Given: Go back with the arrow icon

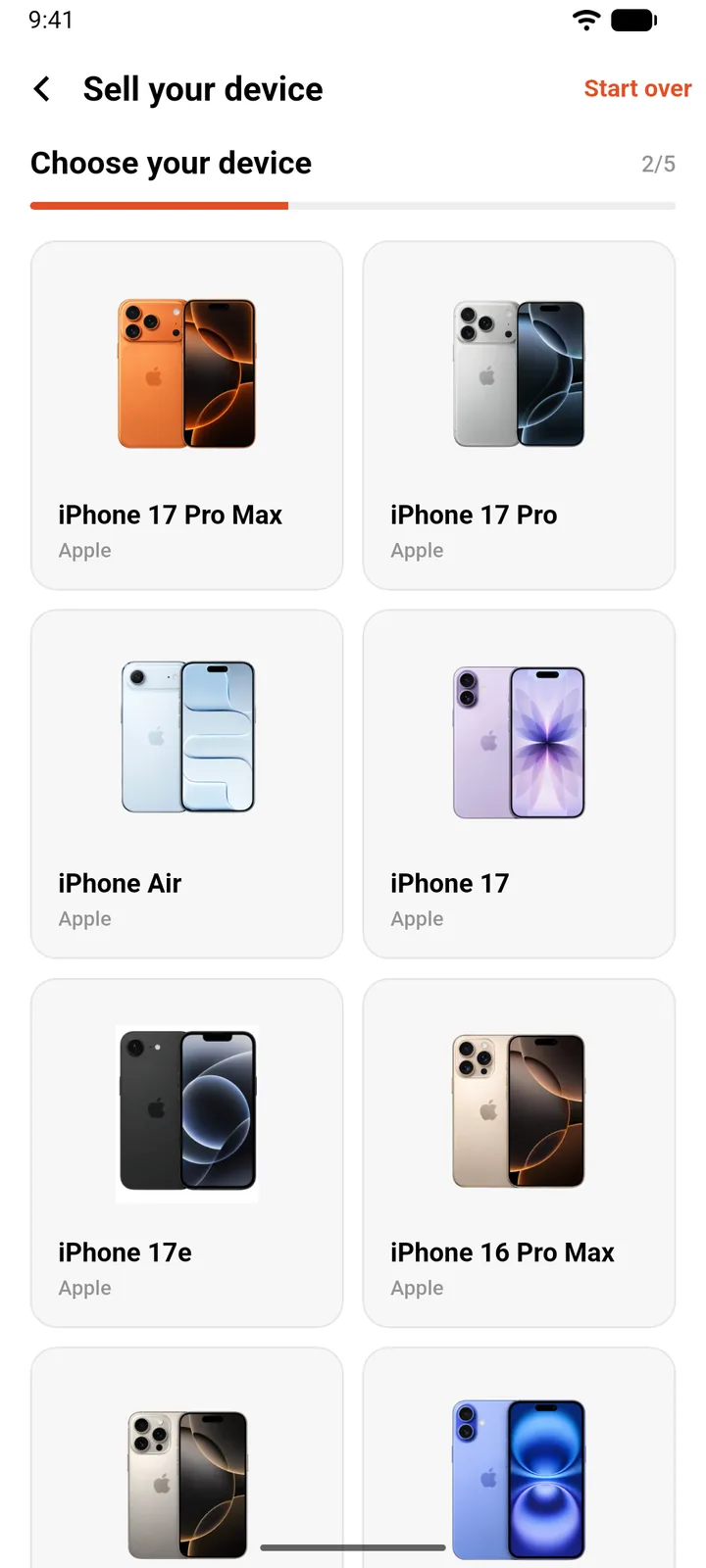Looking at the screenshot, I should [42, 89].
